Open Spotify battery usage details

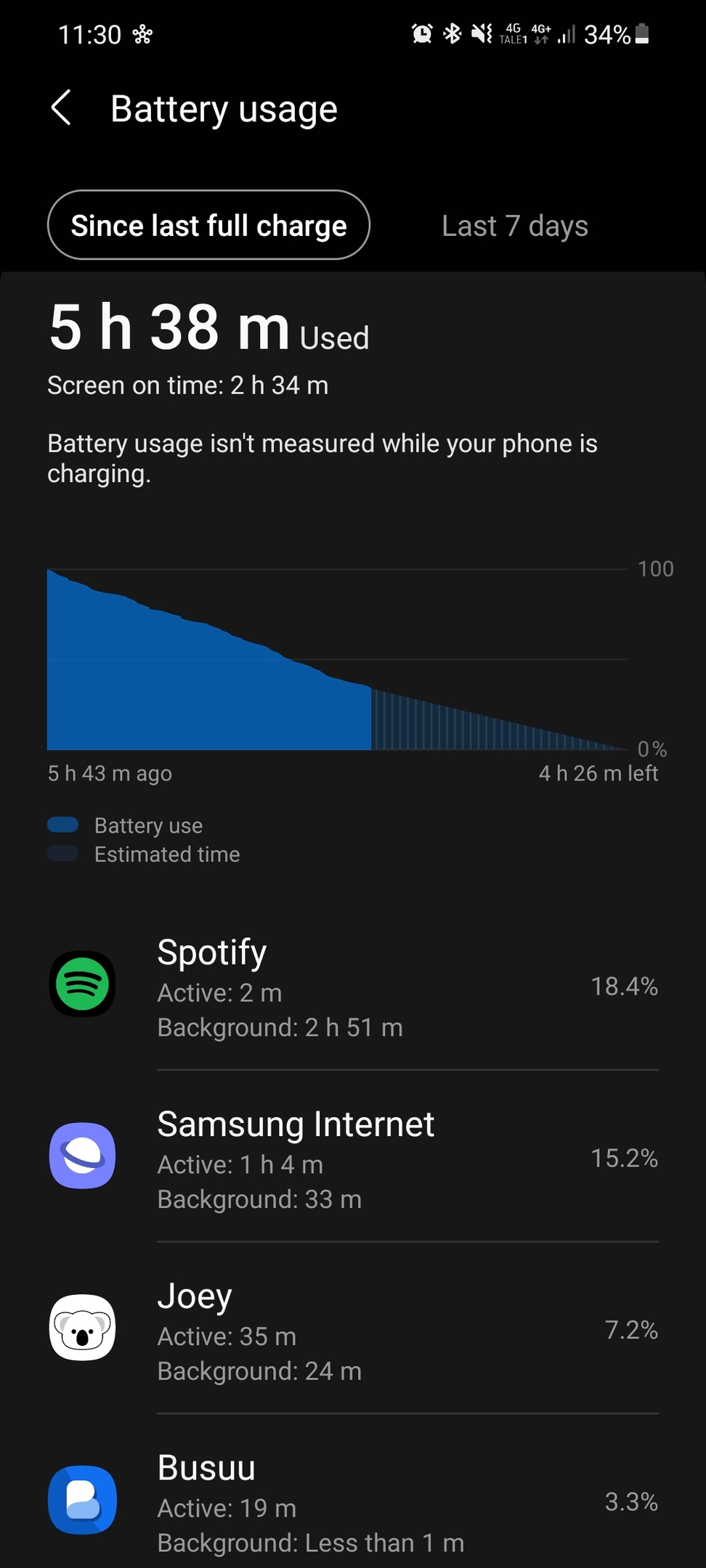(353, 985)
